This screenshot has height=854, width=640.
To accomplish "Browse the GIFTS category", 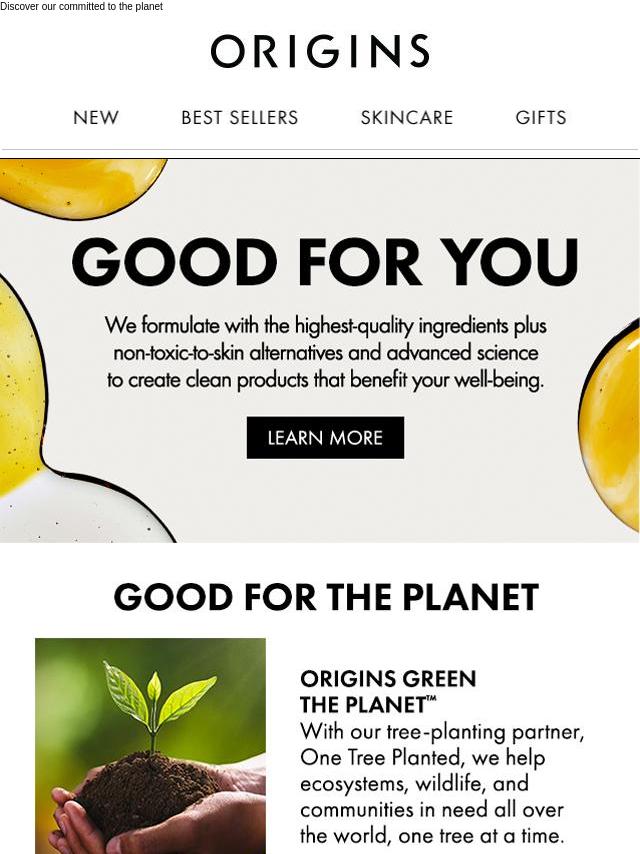I will tap(540, 118).
